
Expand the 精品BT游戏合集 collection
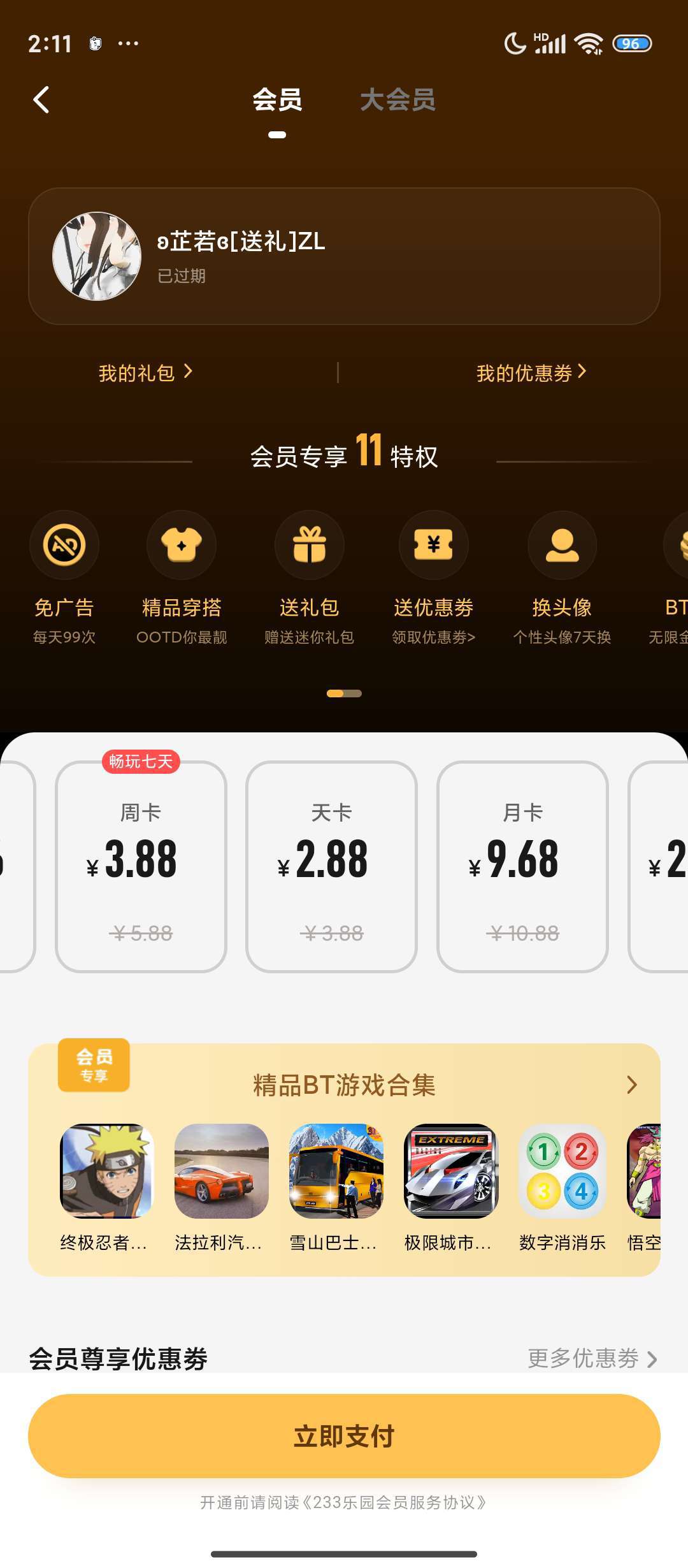(x=631, y=1085)
